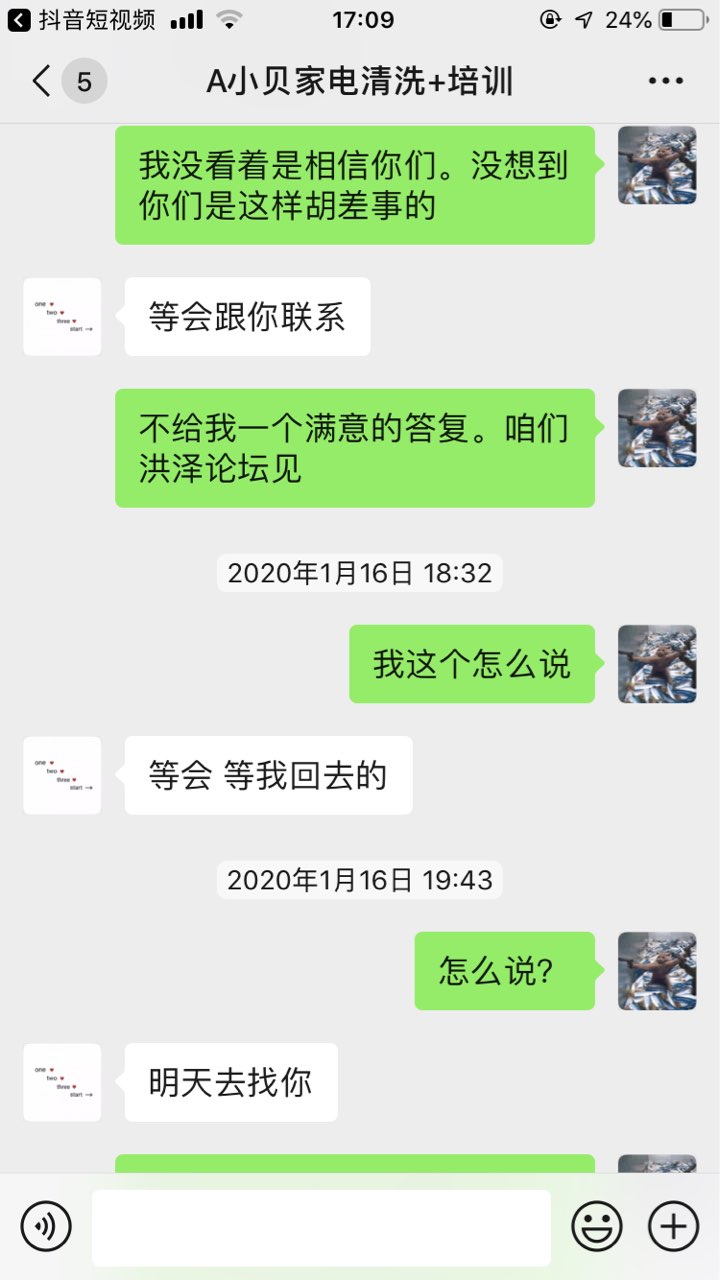This screenshot has width=720, height=1280.
Task: Open contact avatar beside 明天去找你
Action: (62, 1083)
